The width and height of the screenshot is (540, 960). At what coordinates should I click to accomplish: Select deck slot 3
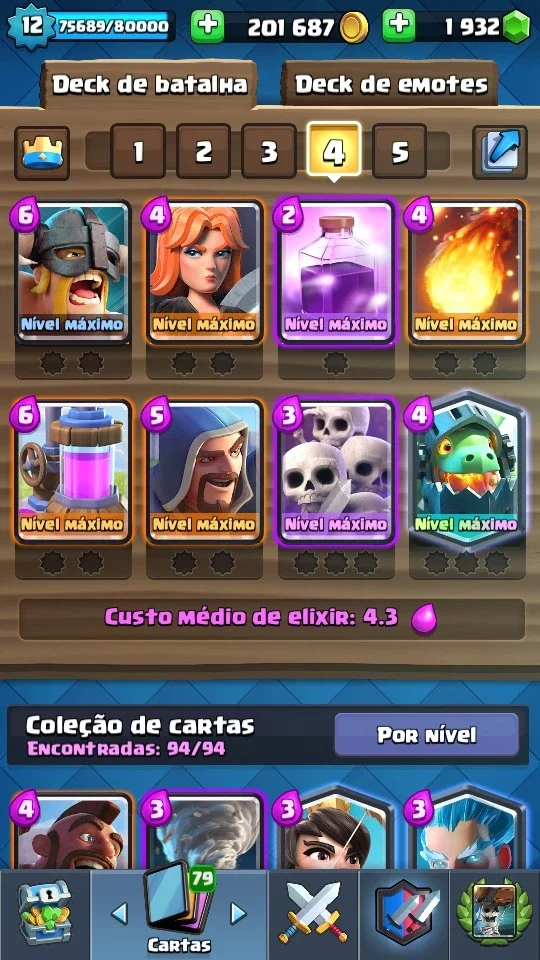[x=269, y=151]
